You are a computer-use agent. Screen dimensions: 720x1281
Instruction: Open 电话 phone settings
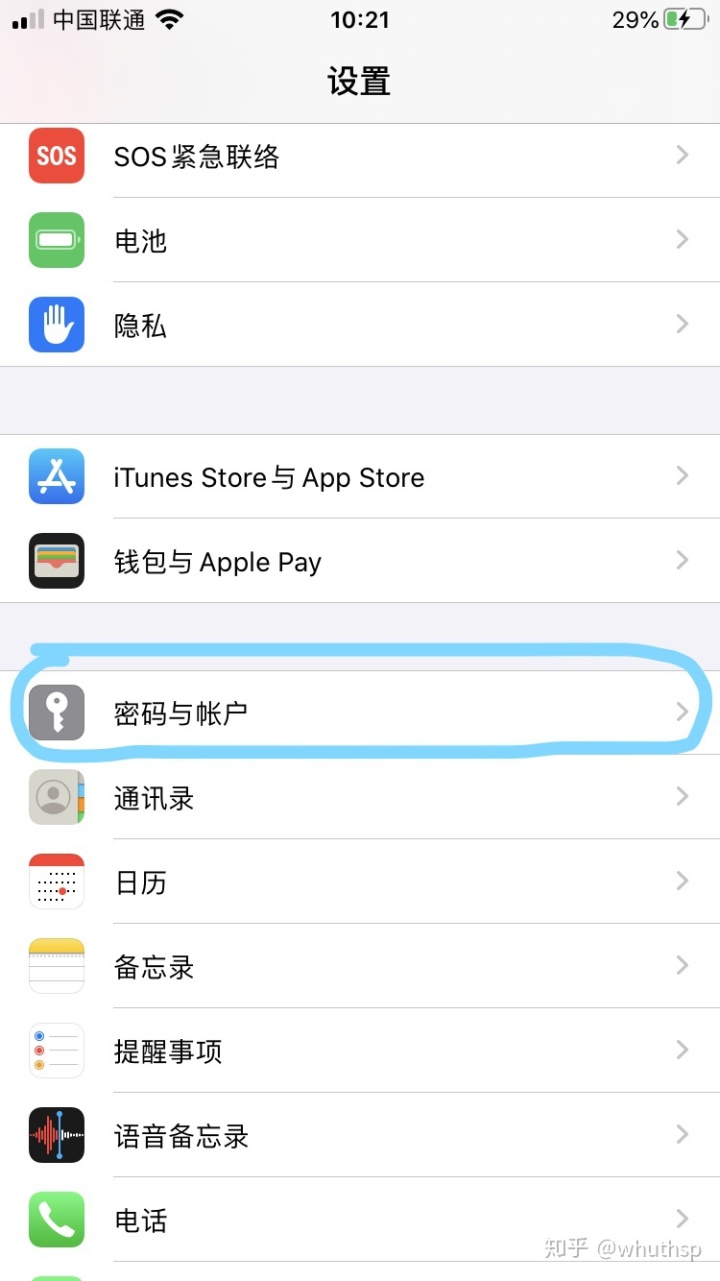[360, 1219]
